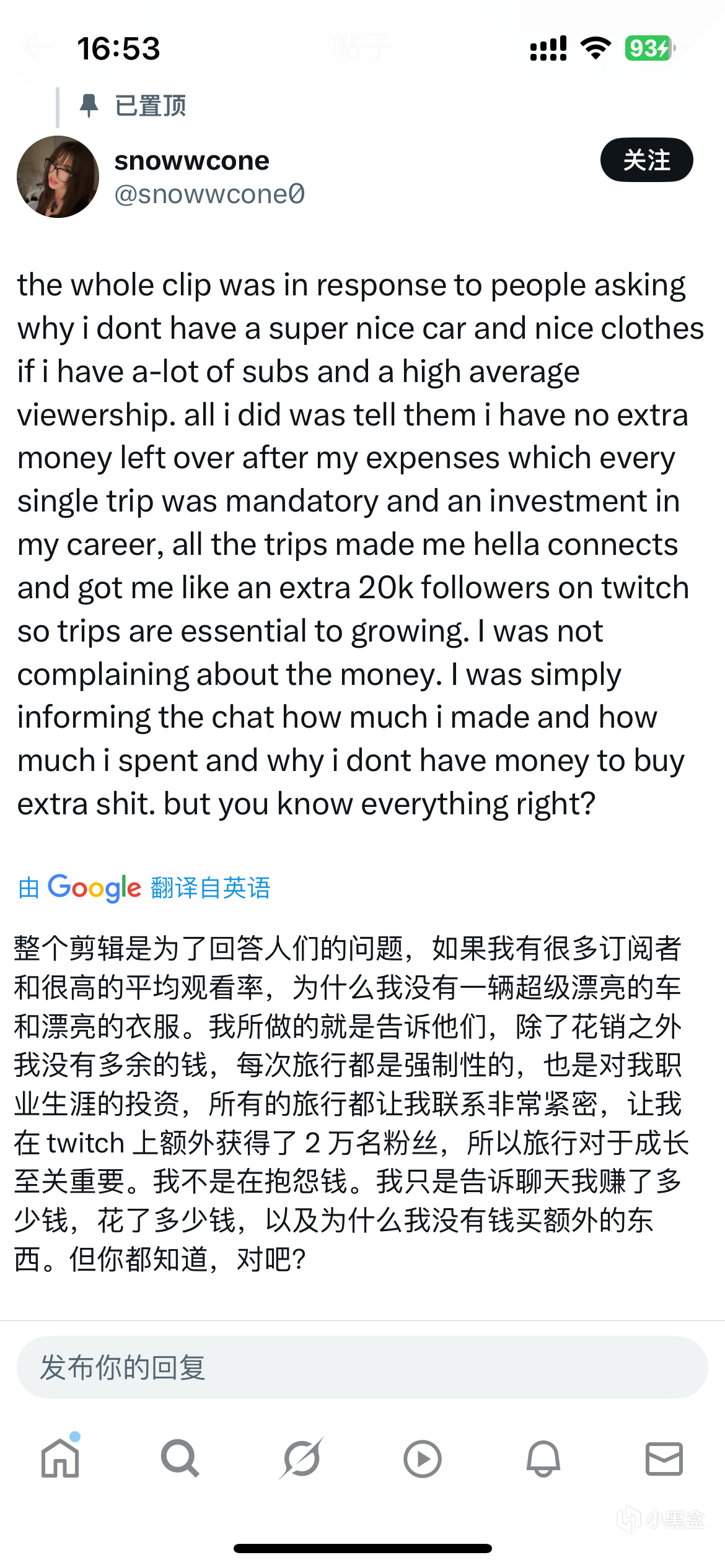The height and width of the screenshot is (1568, 725).
Task: Focus the 发布你的回复 reply field
Action: pos(362,1367)
